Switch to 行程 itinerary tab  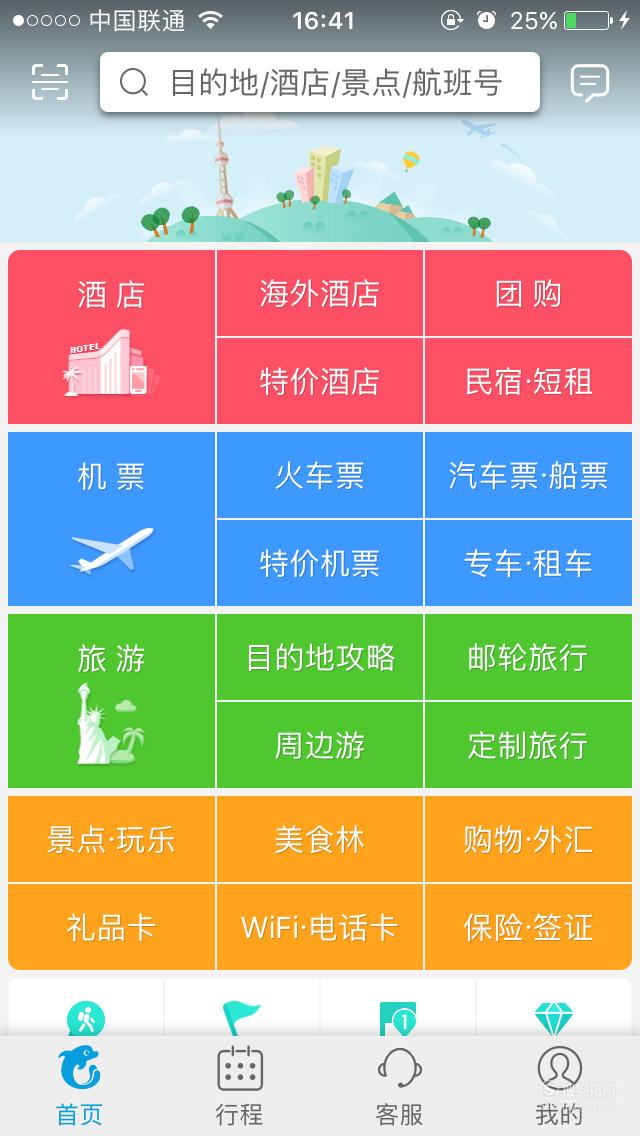click(x=240, y=1086)
